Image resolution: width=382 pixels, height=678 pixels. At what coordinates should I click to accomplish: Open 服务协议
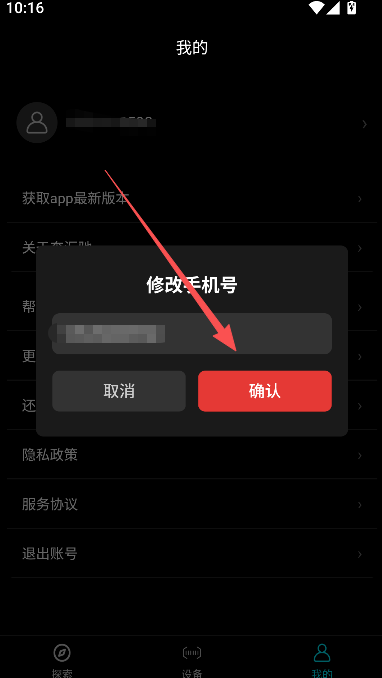(x=191, y=504)
